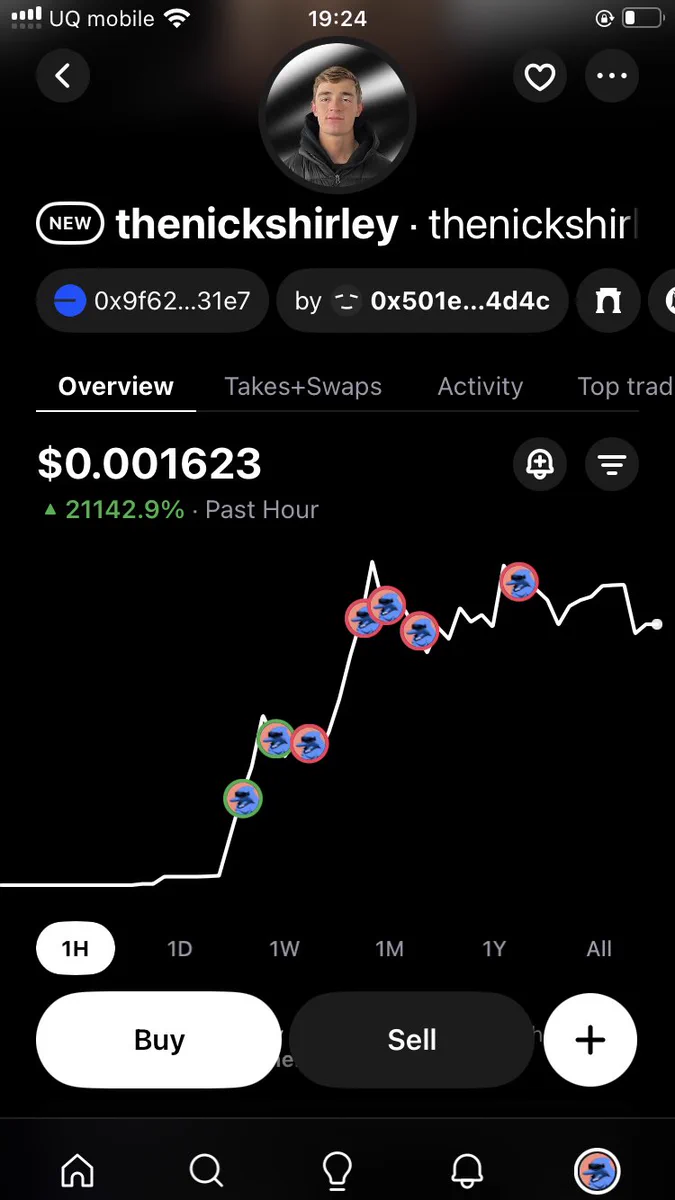
Task: Show All-time chart range
Action: point(599,948)
